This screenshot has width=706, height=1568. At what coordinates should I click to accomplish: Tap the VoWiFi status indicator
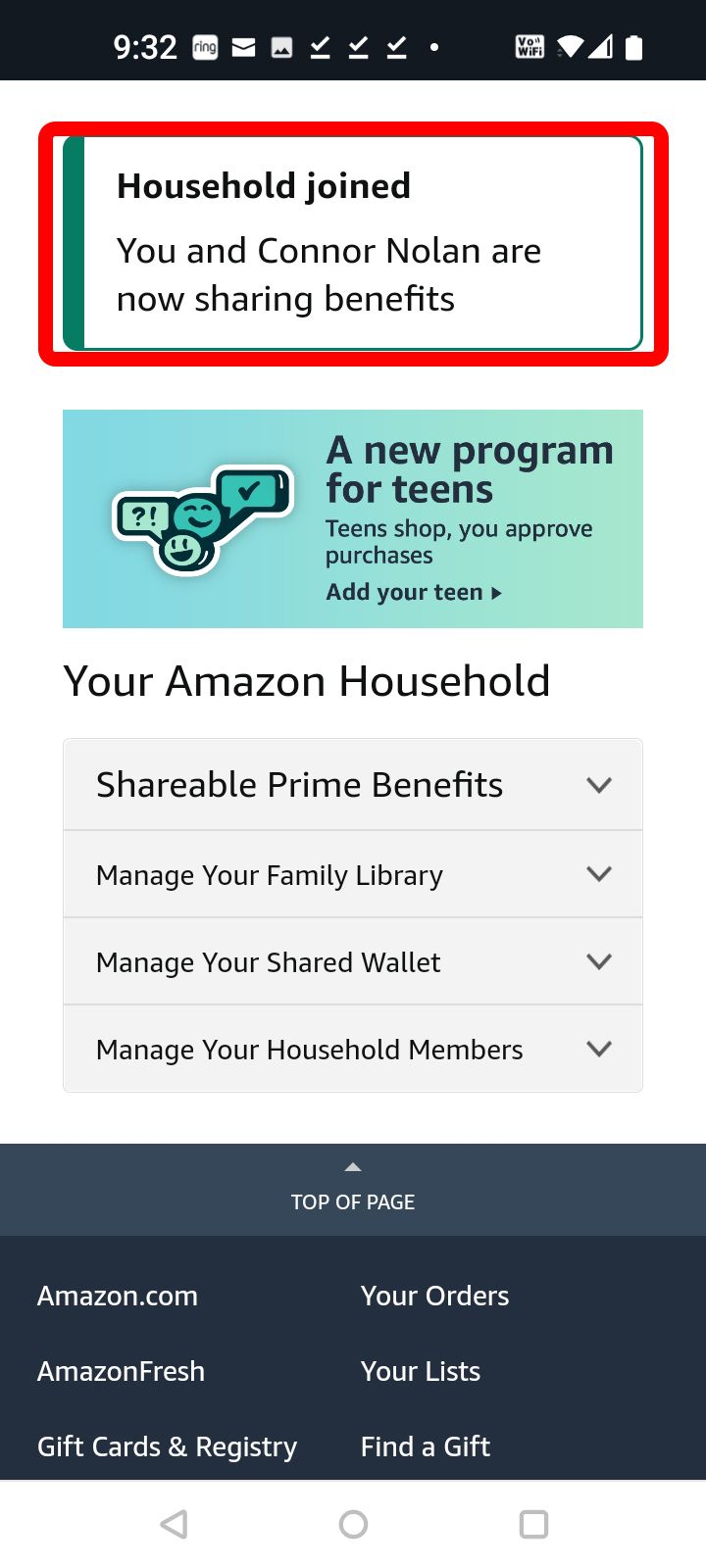[x=529, y=46]
